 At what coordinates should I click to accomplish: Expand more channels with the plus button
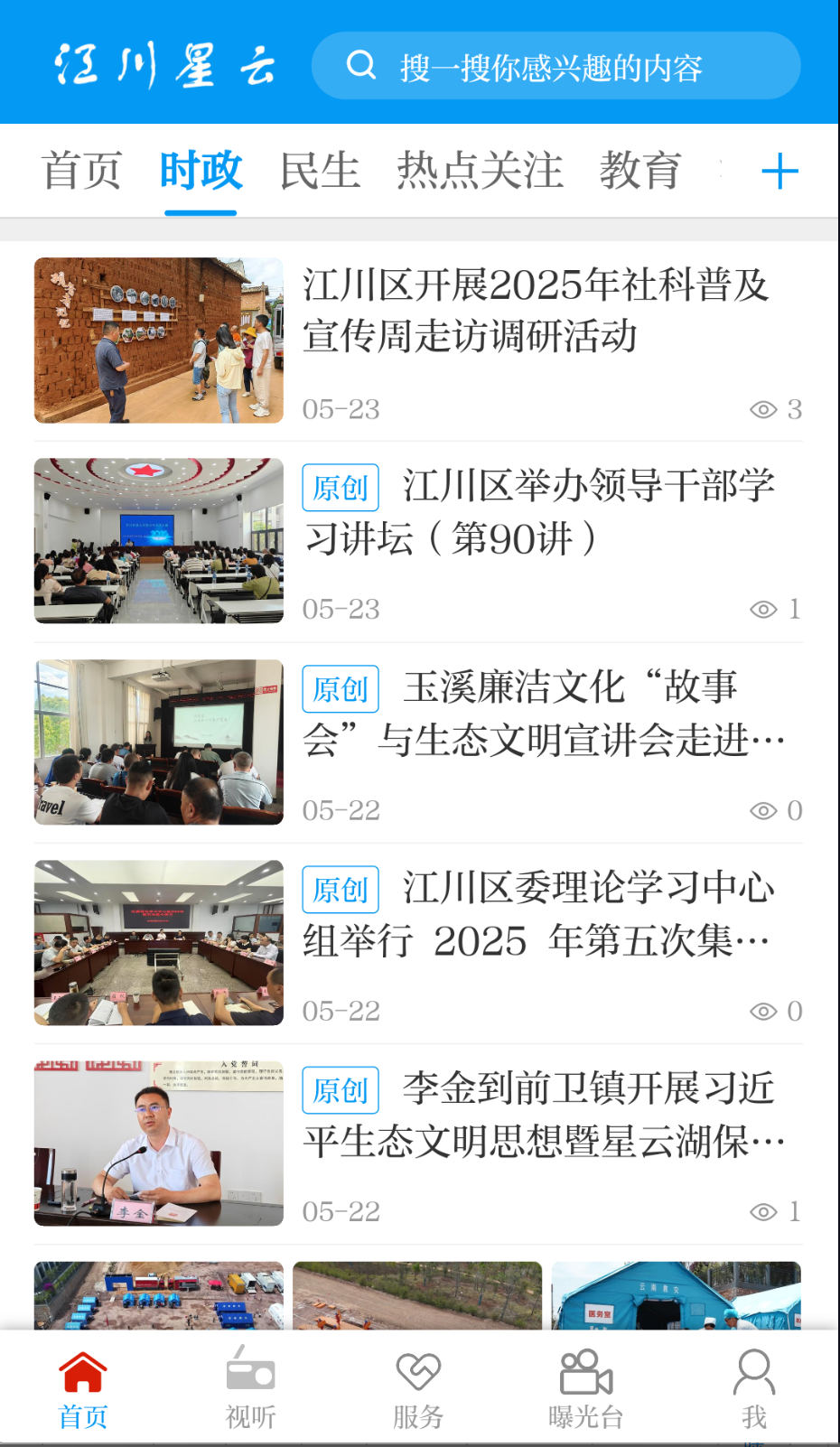[x=780, y=171]
